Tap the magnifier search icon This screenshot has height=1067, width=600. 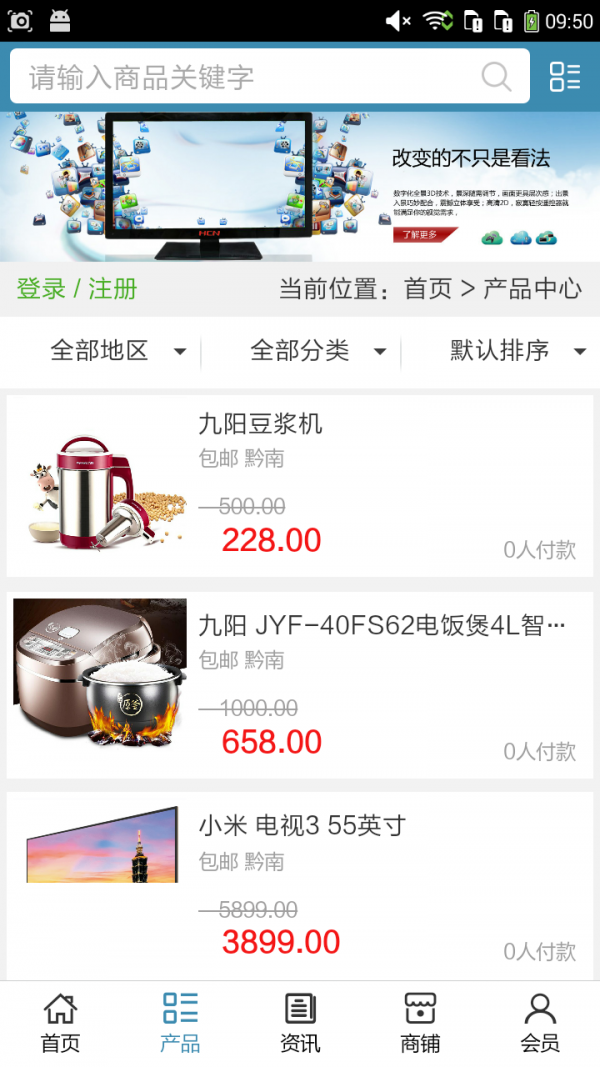(x=496, y=77)
